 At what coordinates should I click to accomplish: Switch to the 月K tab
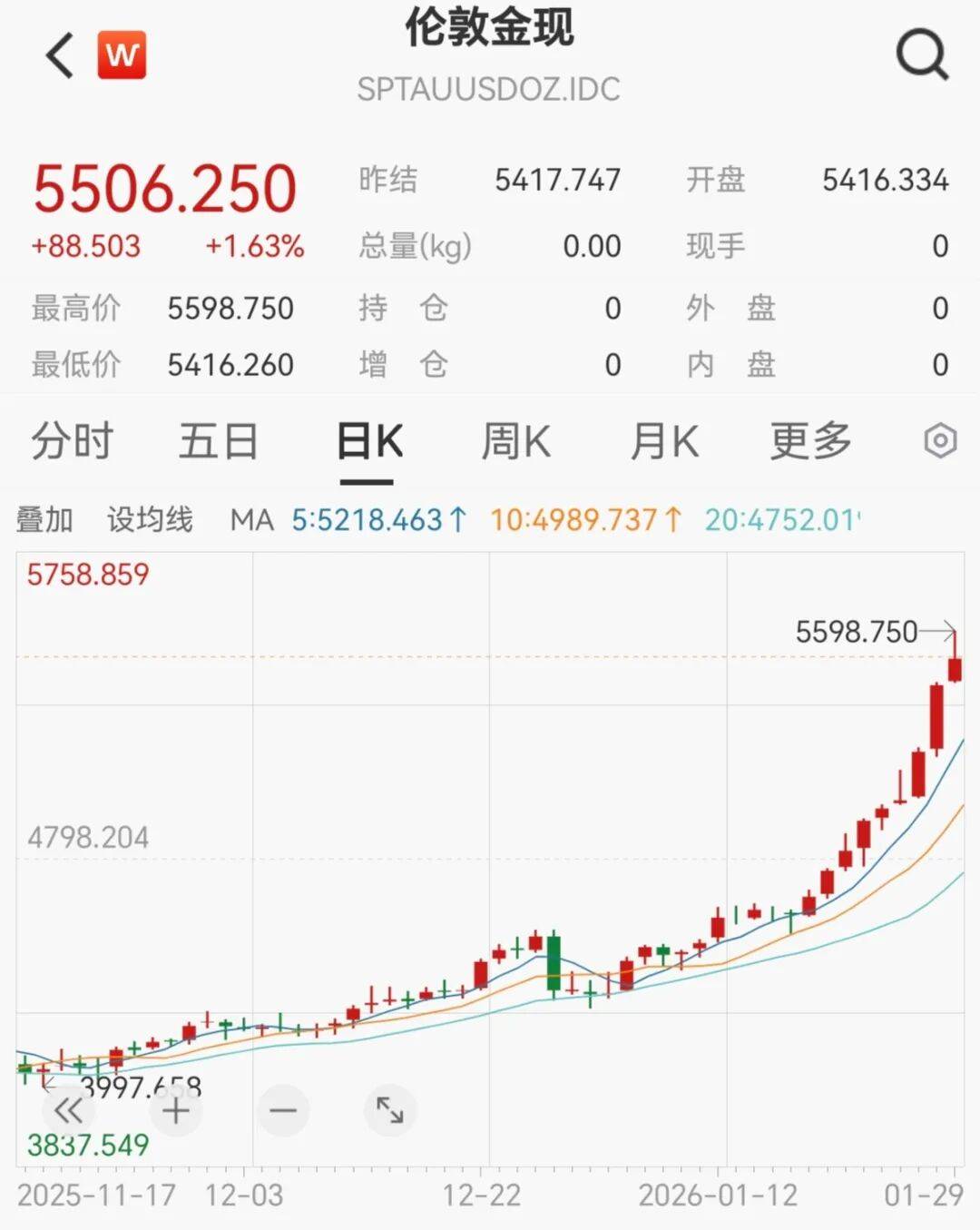tap(664, 442)
